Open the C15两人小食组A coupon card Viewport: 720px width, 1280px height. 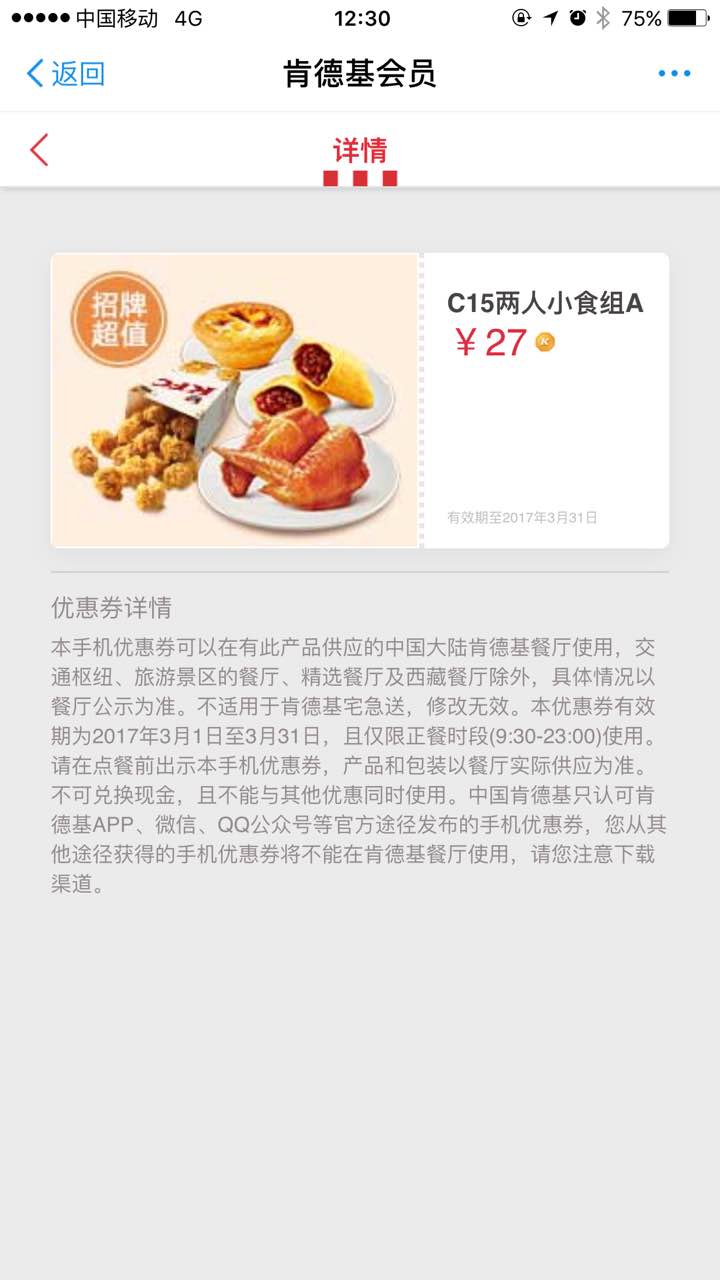click(360, 400)
